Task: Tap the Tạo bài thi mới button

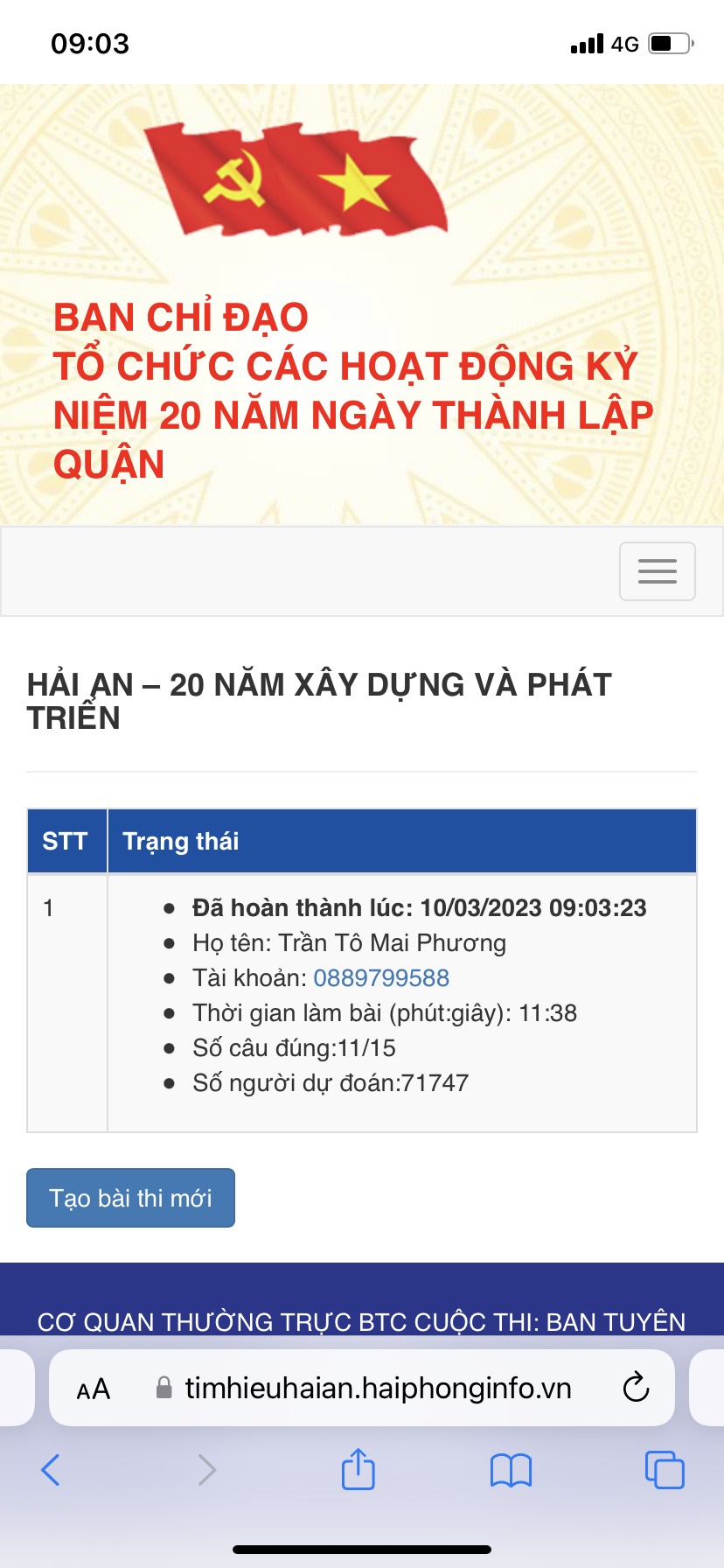Action: point(131,1198)
